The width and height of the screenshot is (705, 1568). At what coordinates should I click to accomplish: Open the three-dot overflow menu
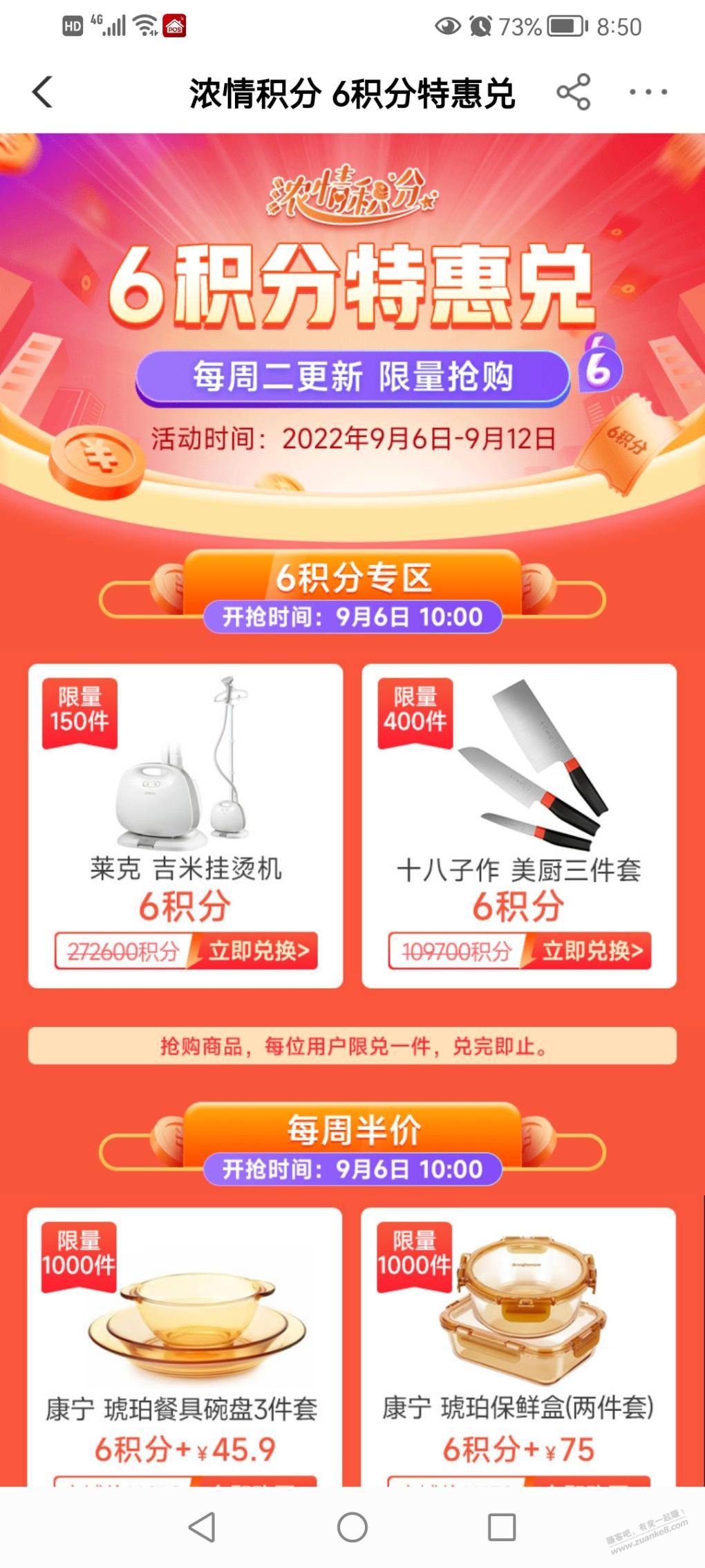[x=648, y=92]
